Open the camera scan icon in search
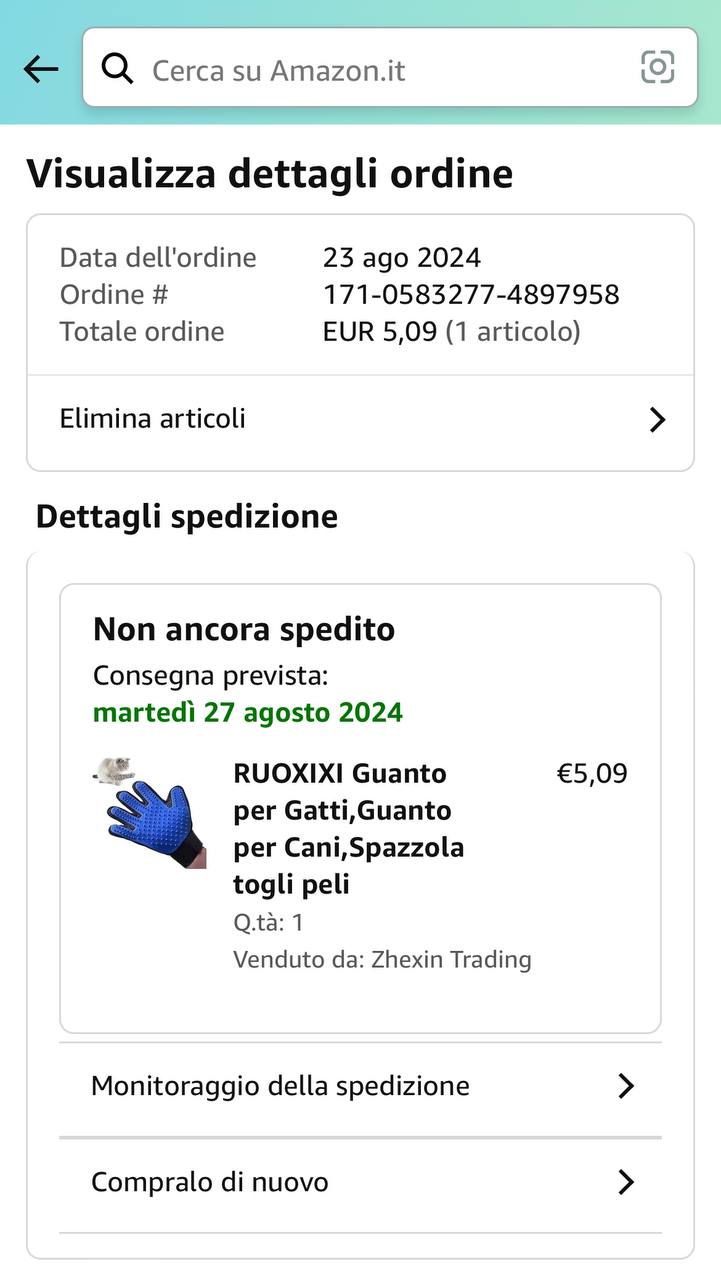Viewport: 721px width, 1280px height. tap(657, 68)
